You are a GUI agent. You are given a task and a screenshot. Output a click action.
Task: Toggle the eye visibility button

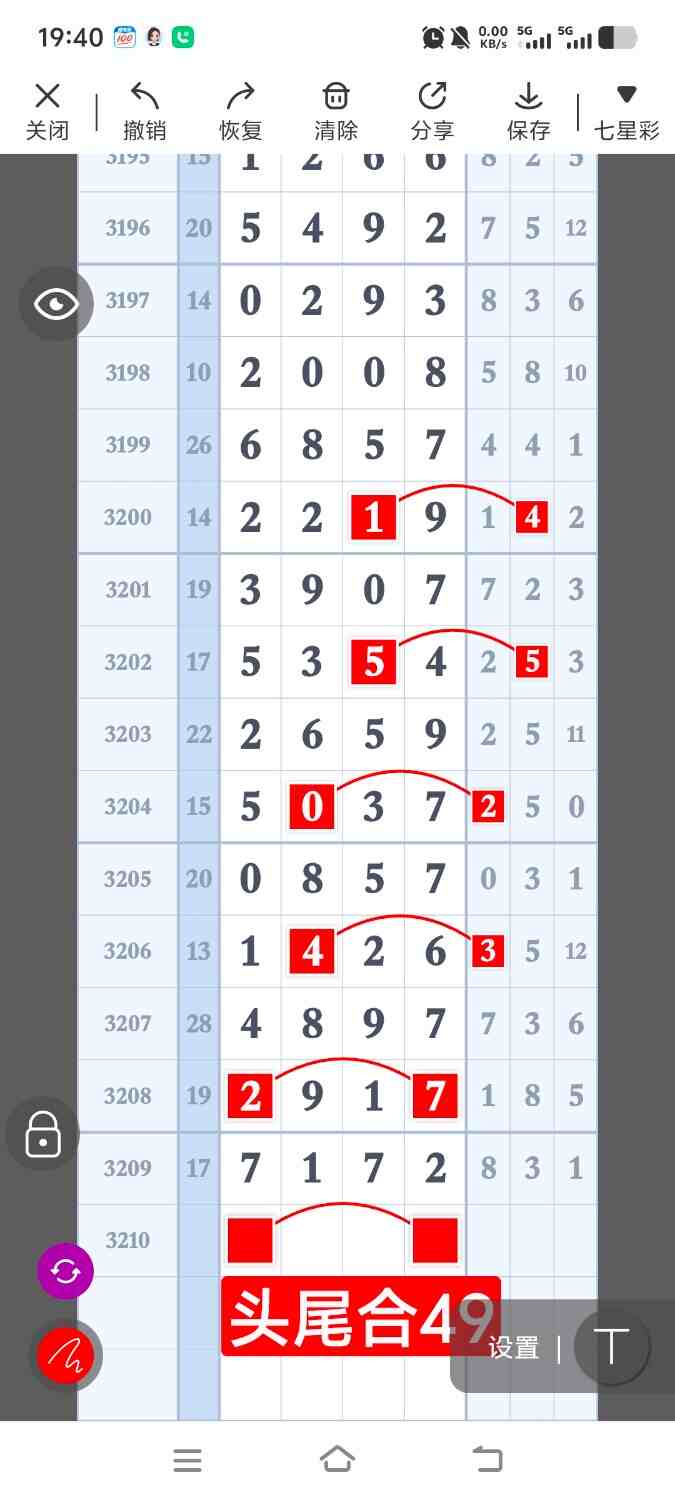point(56,304)
